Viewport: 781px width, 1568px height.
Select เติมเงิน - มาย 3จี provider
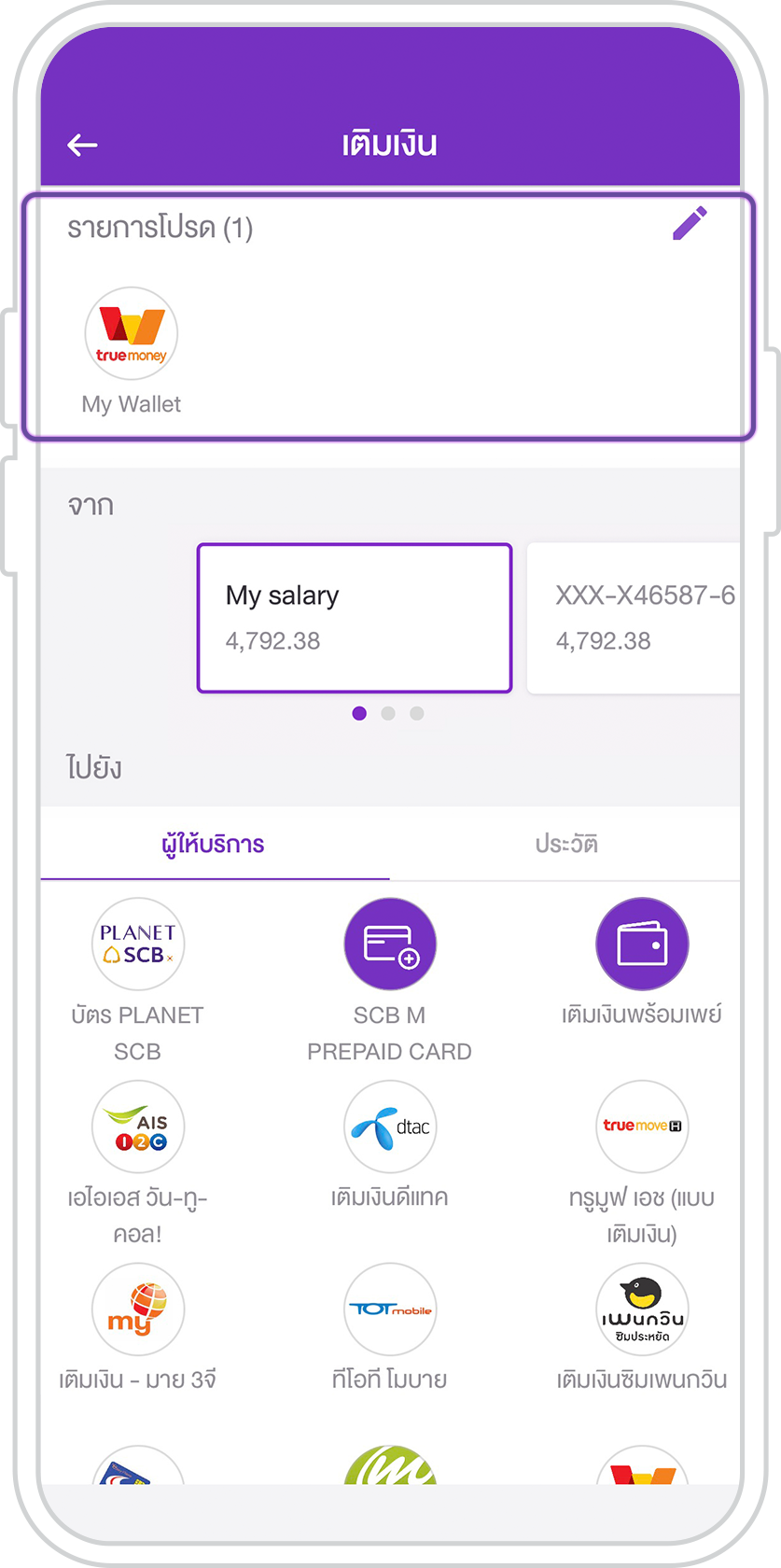(x=138, y=1309)
